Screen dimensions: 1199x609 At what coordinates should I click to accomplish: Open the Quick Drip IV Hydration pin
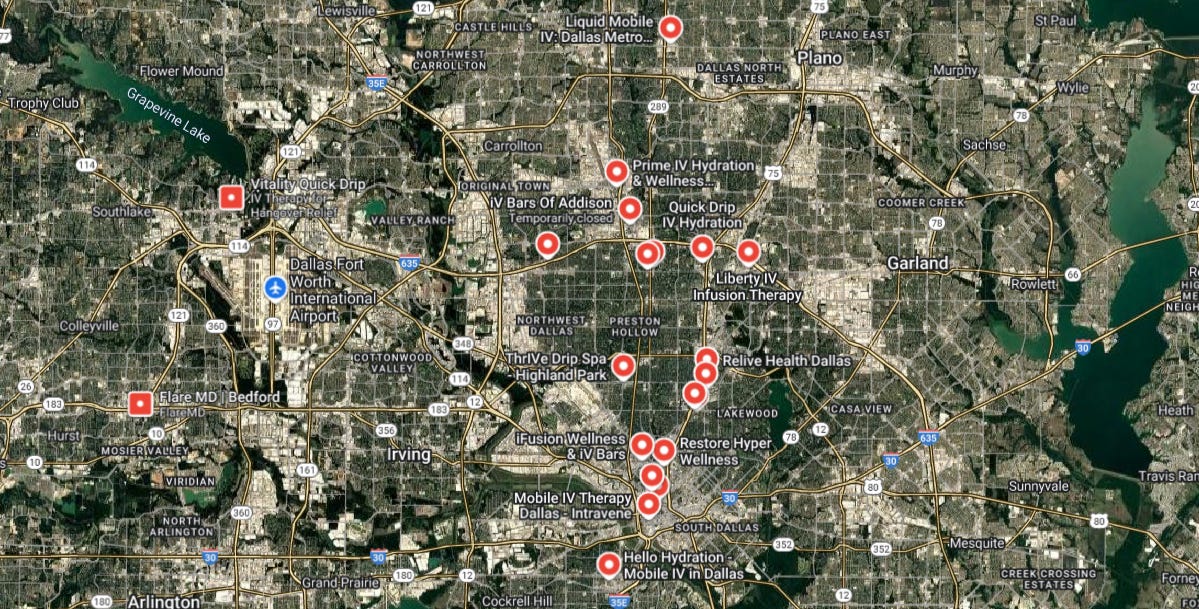[702, 245]
